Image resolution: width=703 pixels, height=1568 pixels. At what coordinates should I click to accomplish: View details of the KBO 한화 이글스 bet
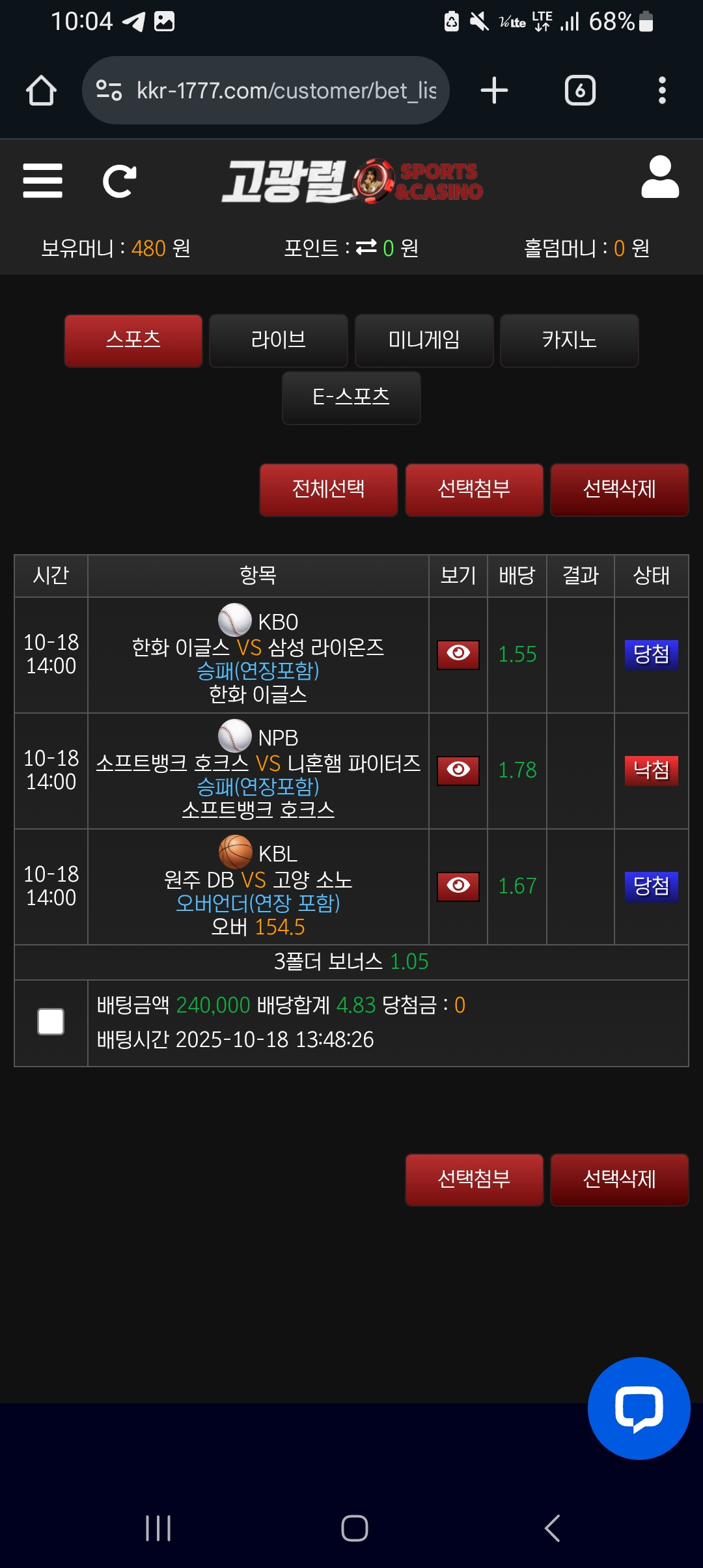pos(458,654)
